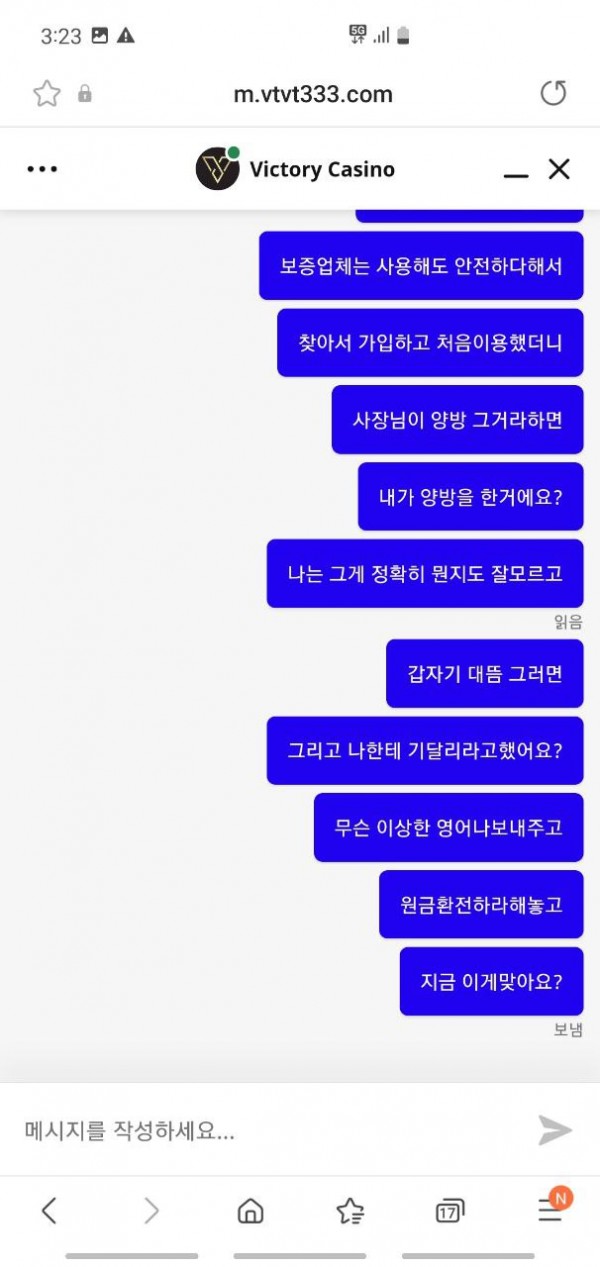Bookmark this page with the star icon
Screen dimensions: 600x1267
[x=46, y=94]
